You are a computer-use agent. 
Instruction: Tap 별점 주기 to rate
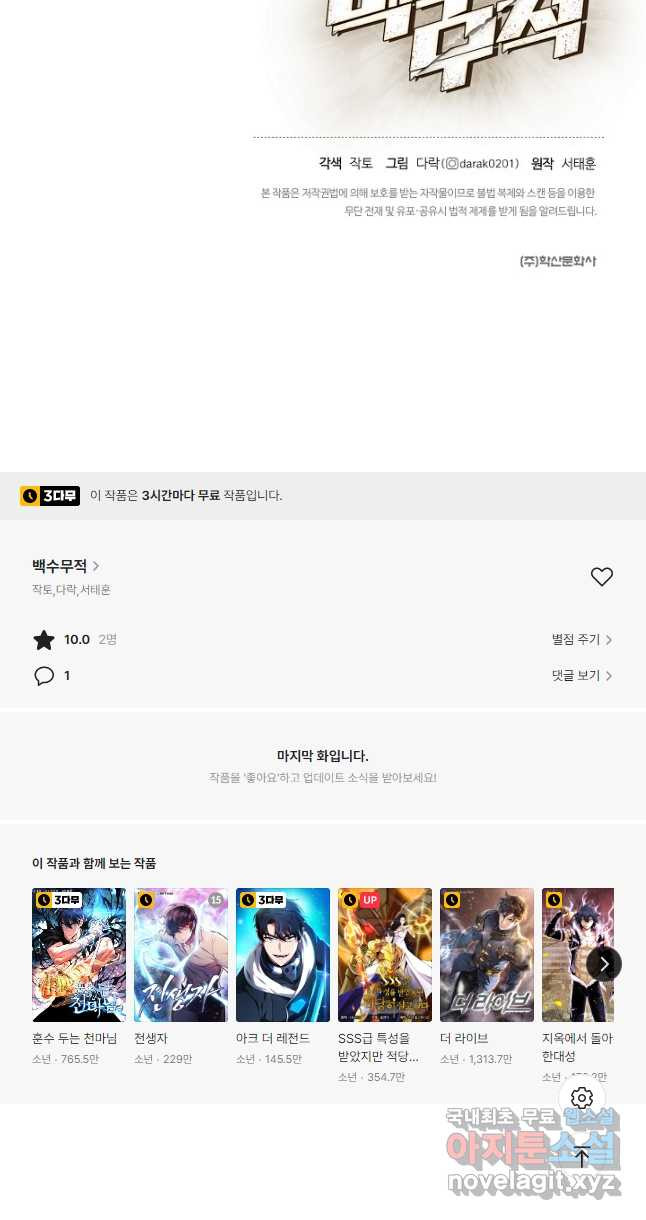tap(581, 640)
